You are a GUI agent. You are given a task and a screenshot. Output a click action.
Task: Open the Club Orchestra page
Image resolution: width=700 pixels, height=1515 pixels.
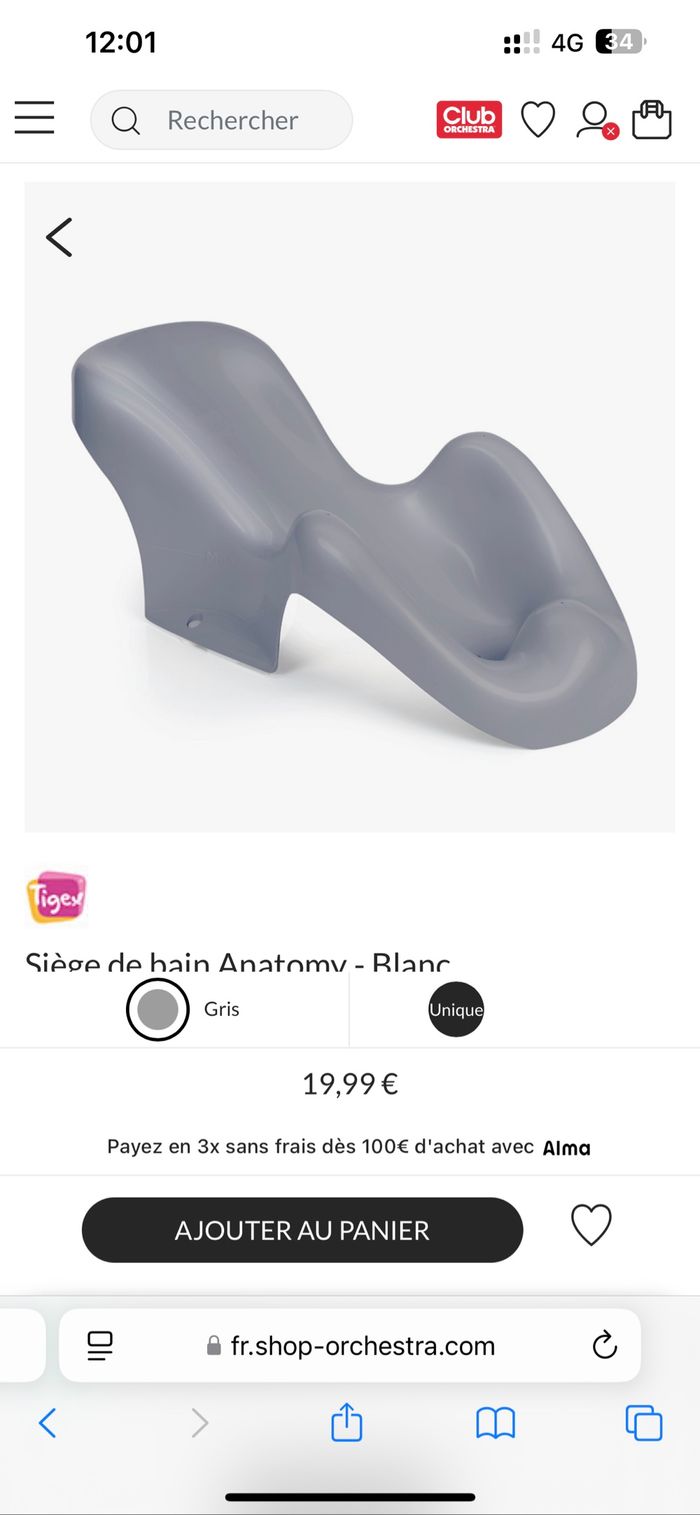tap(469, 119)
